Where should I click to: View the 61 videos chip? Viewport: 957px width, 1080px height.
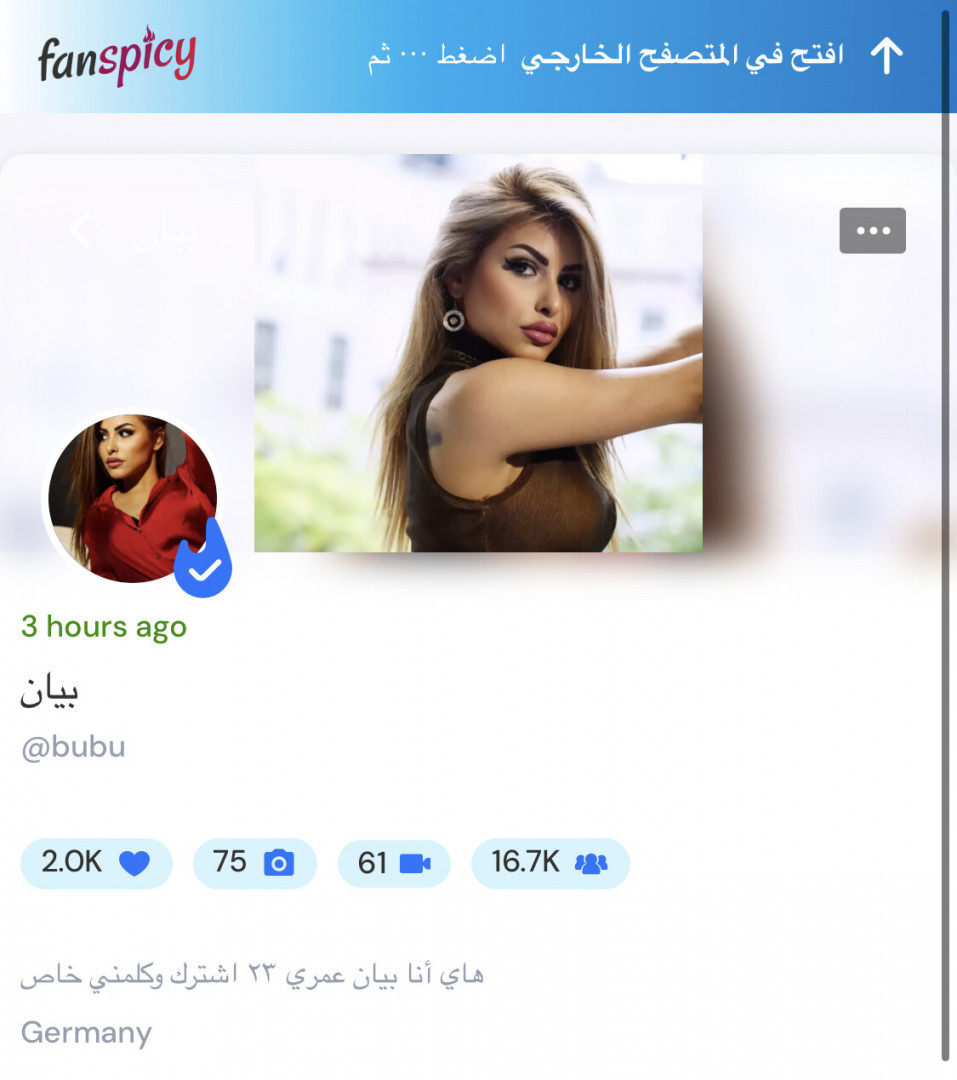pos(394,863)
